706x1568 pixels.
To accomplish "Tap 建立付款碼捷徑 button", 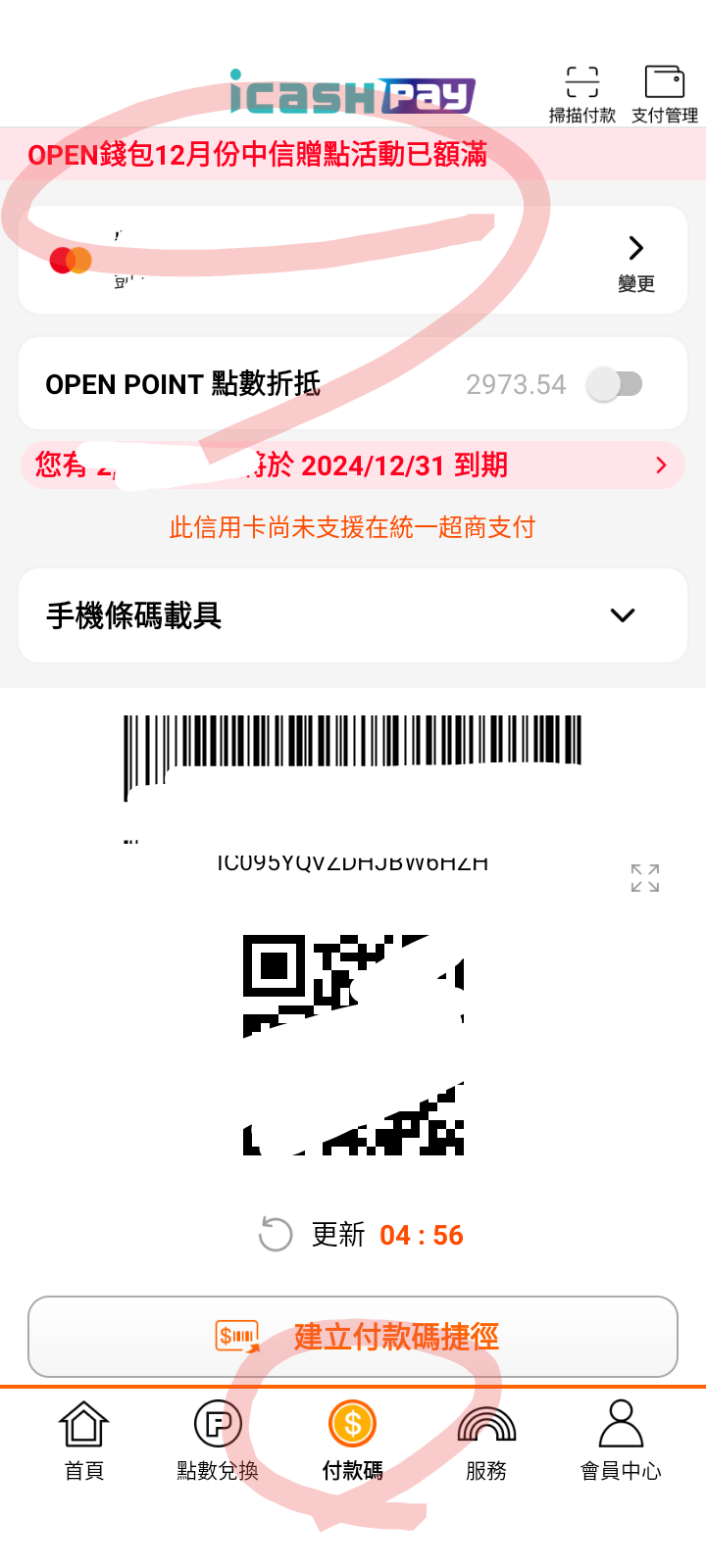I will [x=353, y=1337].
